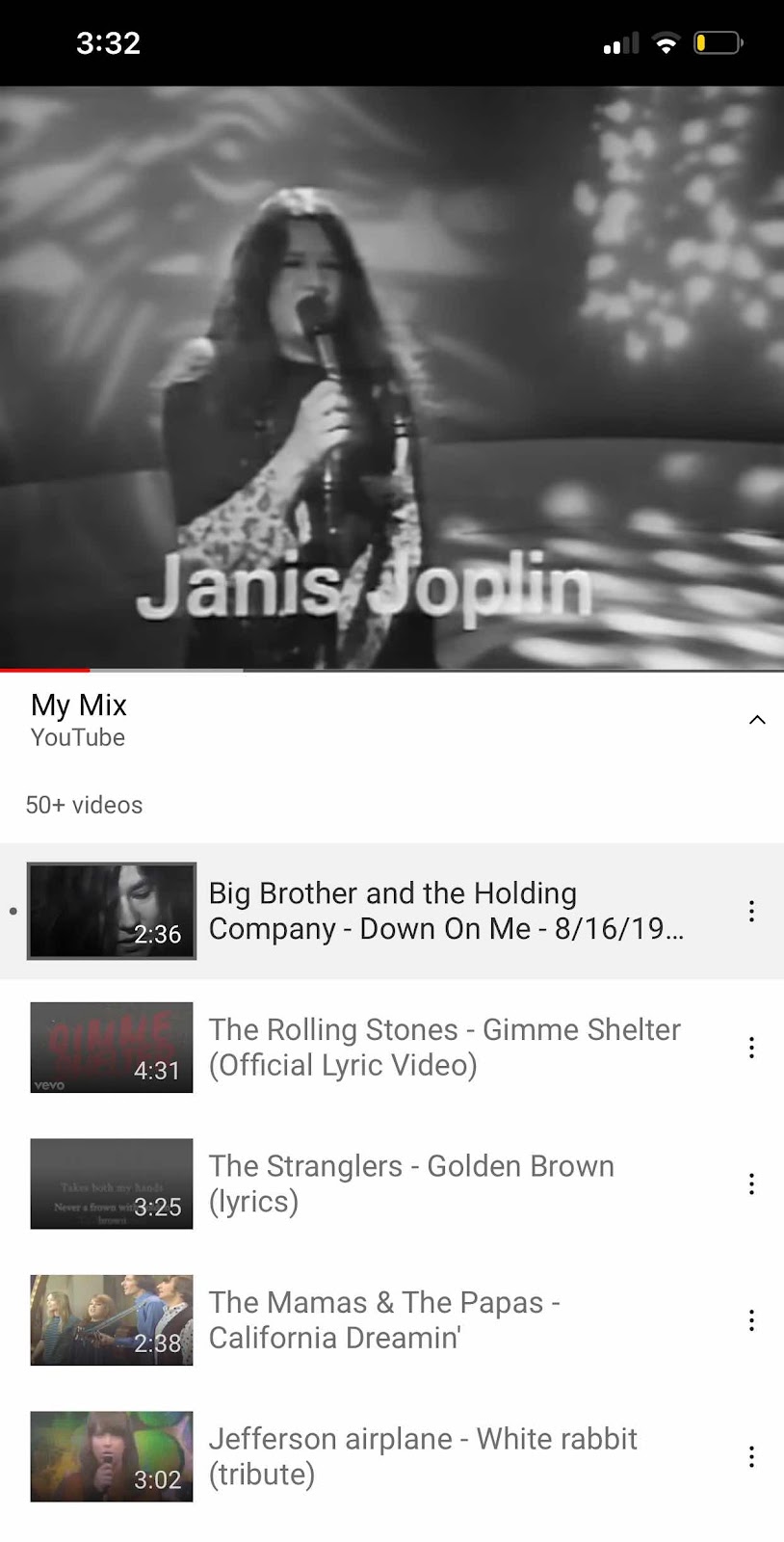Collapse the My Mix playlist panel

pyautogui.click(x=757, y=720)
